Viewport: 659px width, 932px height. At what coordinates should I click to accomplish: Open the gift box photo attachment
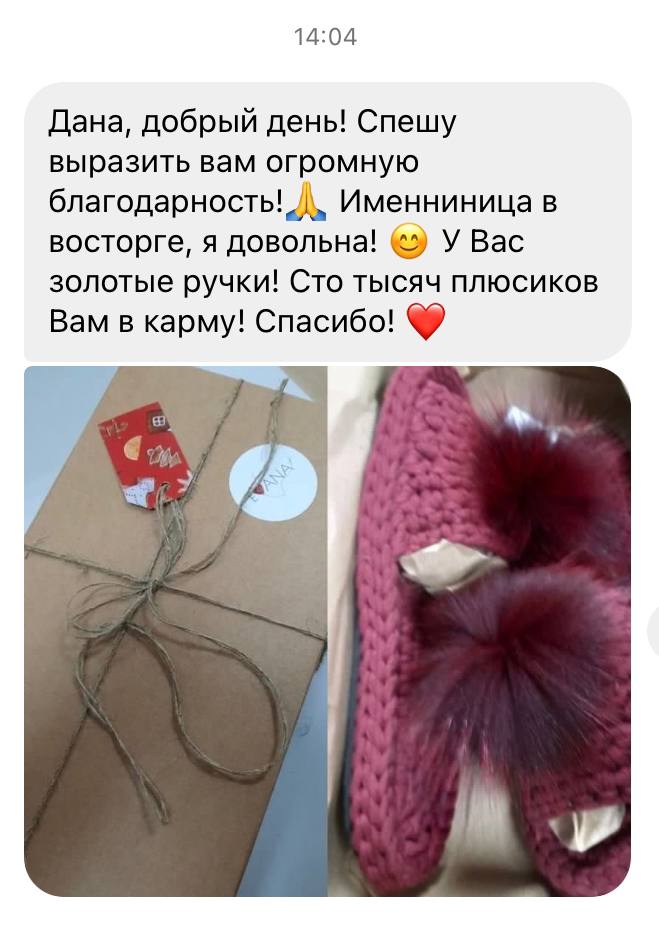[175, 630]
